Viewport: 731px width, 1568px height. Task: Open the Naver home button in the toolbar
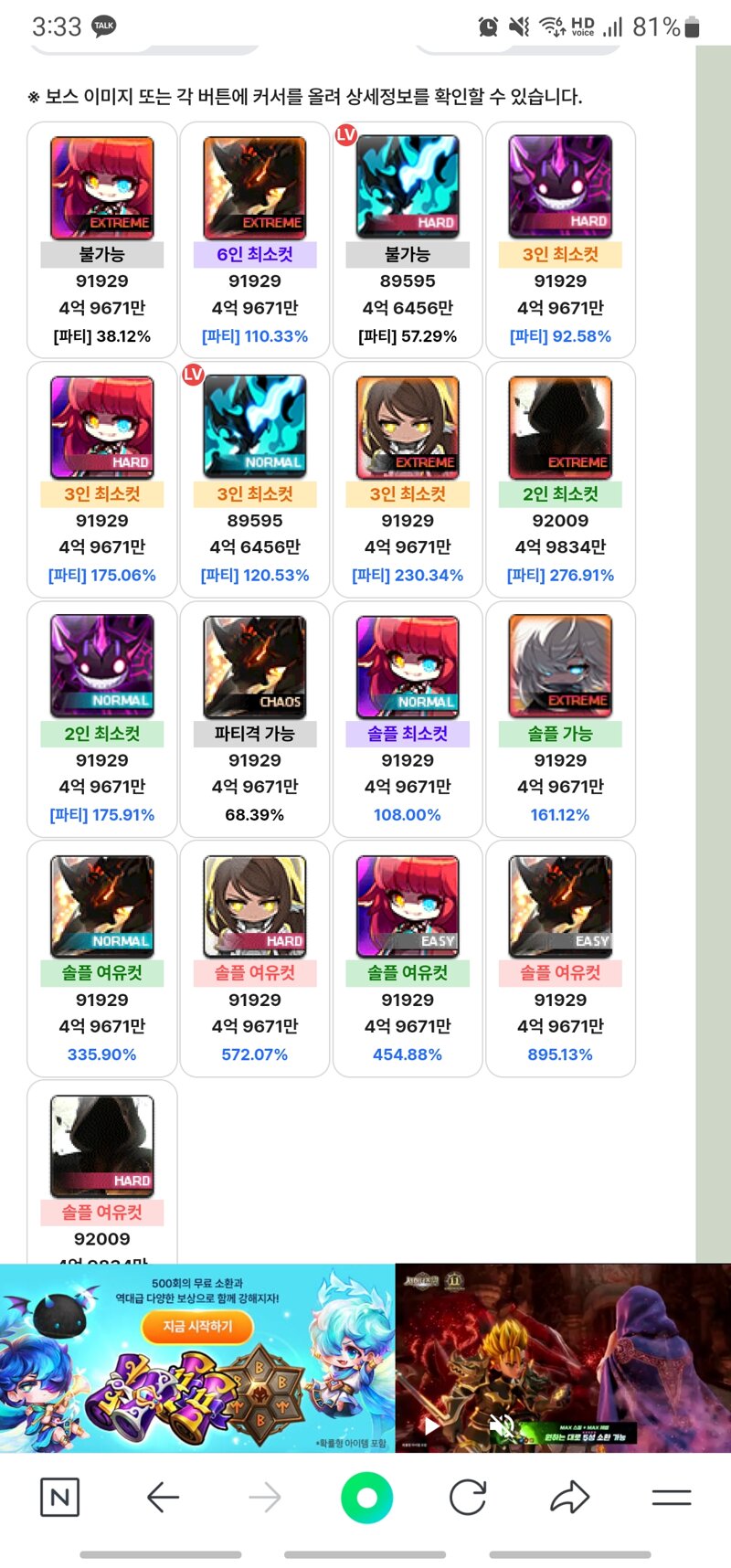(x=59, y=1497)
